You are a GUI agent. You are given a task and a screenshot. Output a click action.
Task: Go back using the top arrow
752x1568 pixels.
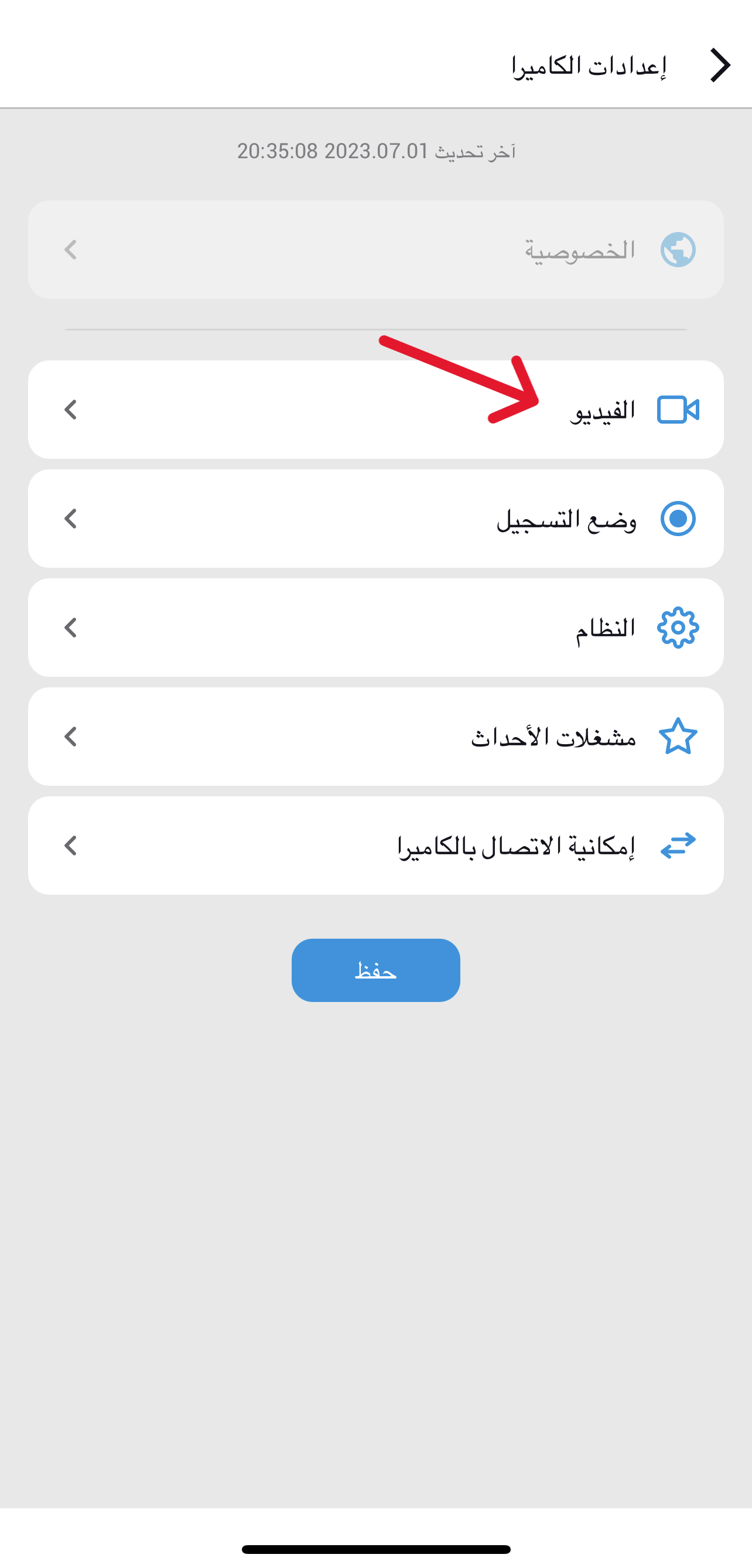click(x=720, y=65)
